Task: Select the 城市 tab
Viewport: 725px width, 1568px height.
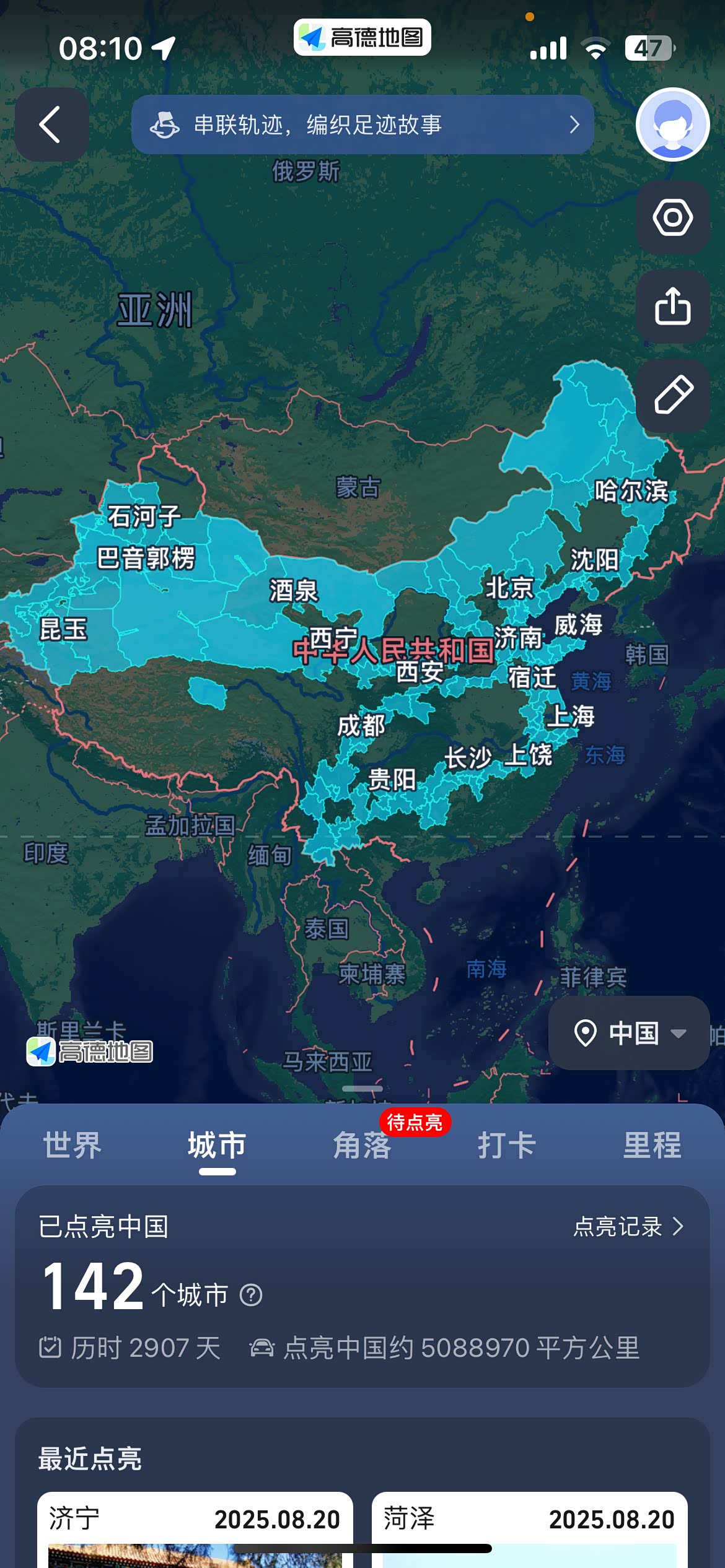Action: (x=217, y=1145)
